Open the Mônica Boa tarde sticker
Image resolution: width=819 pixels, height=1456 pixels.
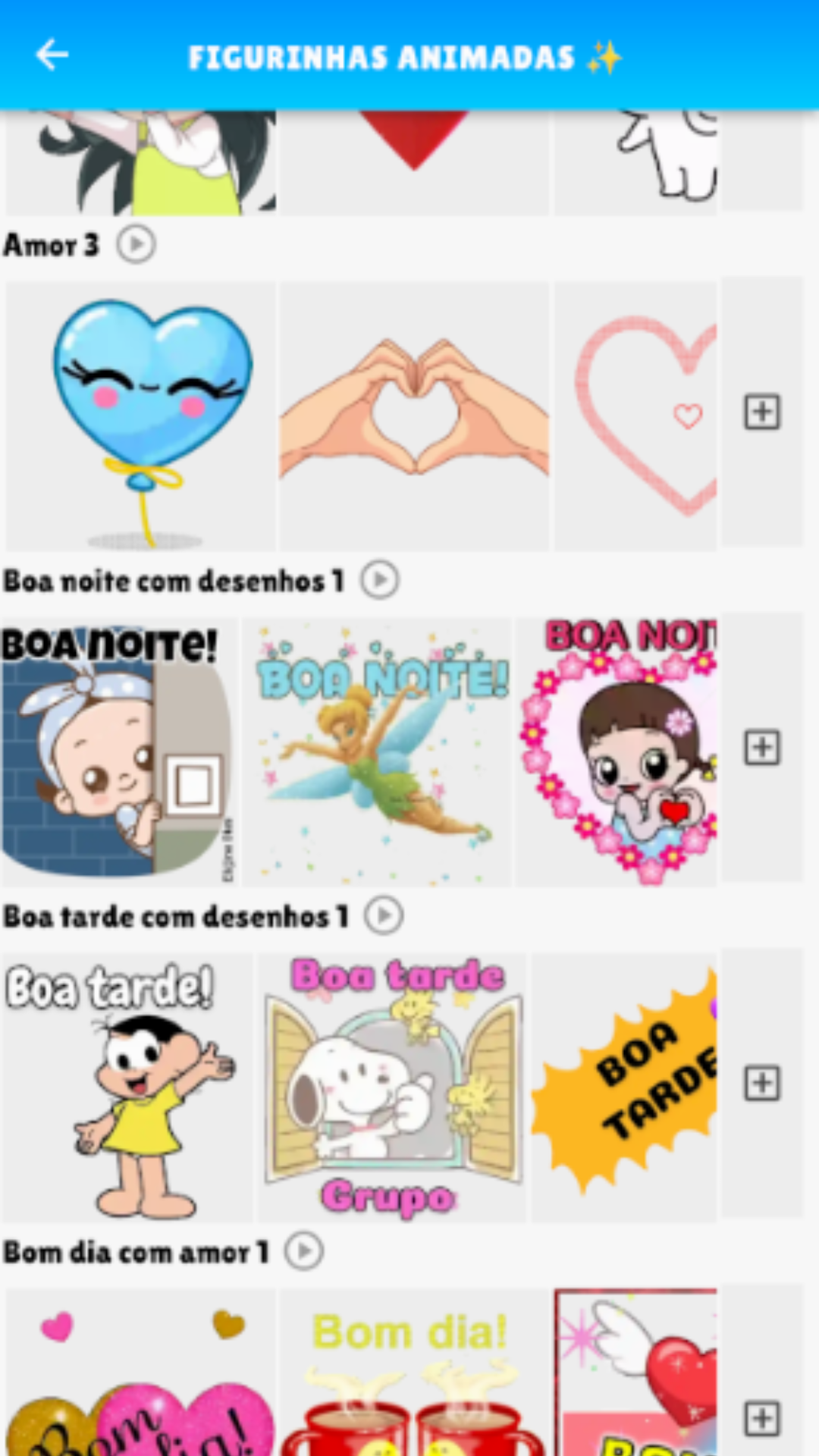pyautogui.click(x=127, y=1087)
